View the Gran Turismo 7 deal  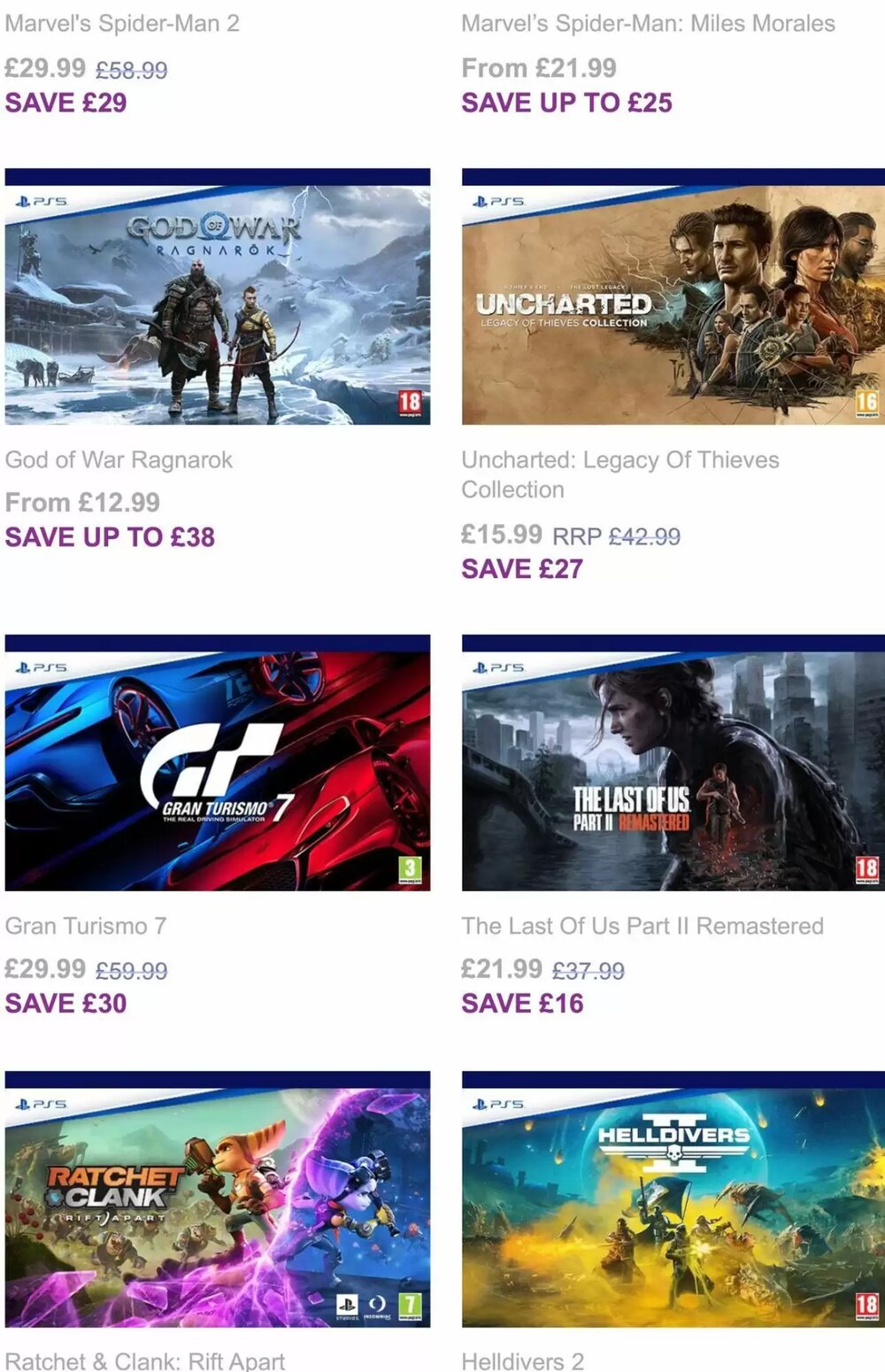click(217, 763)
